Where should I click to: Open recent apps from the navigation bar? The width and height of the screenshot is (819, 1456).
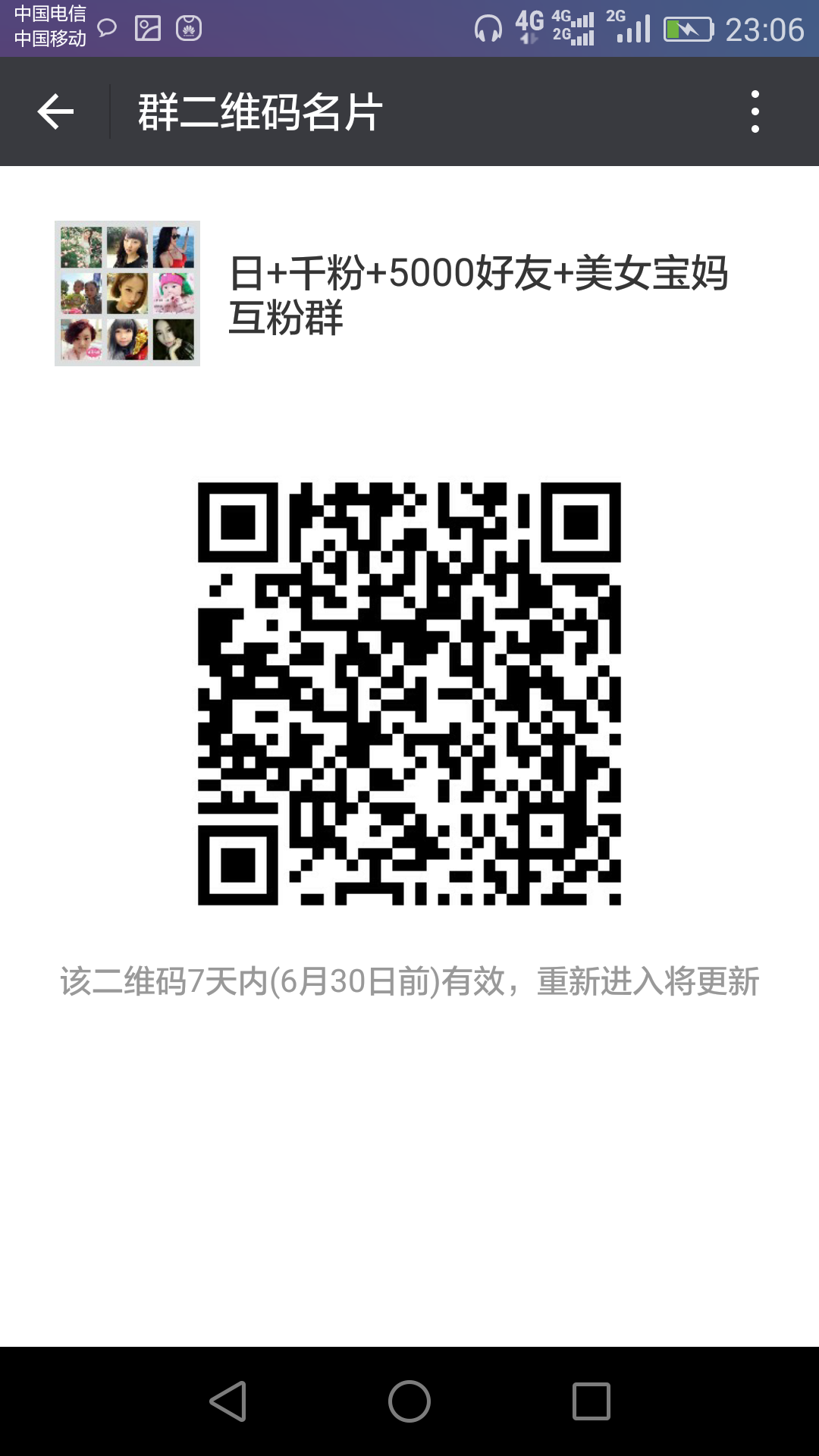pyautogui.click(x=591, y=1401)
